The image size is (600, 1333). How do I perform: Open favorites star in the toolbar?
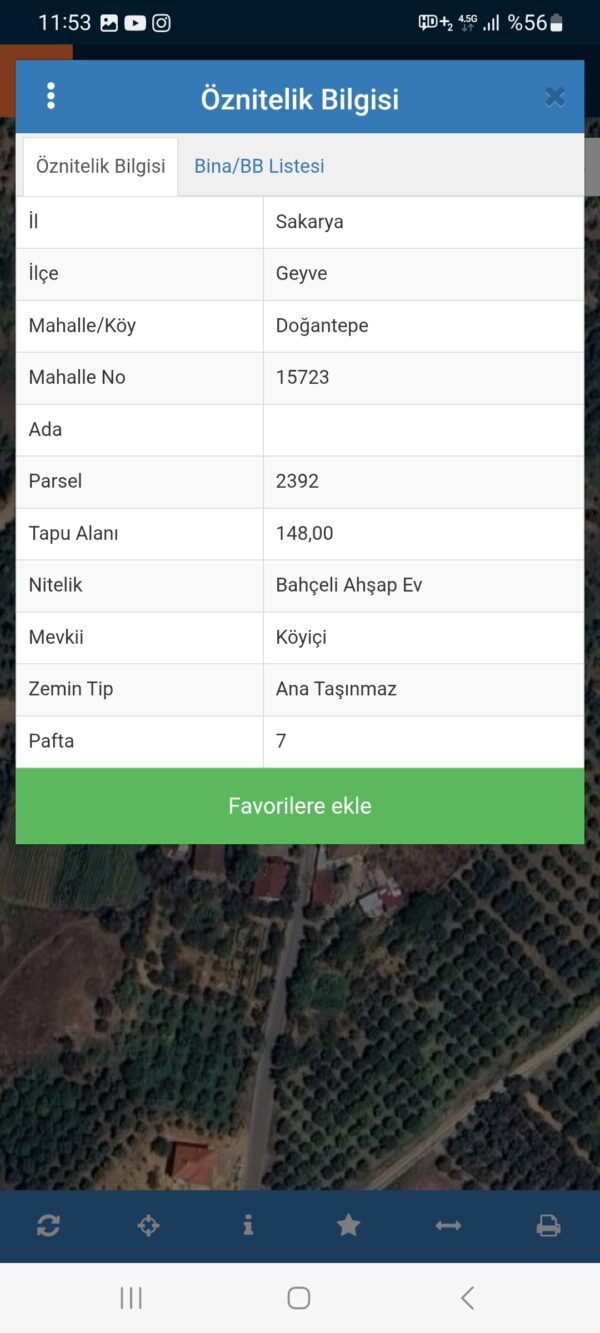[x=348, y=1225]
